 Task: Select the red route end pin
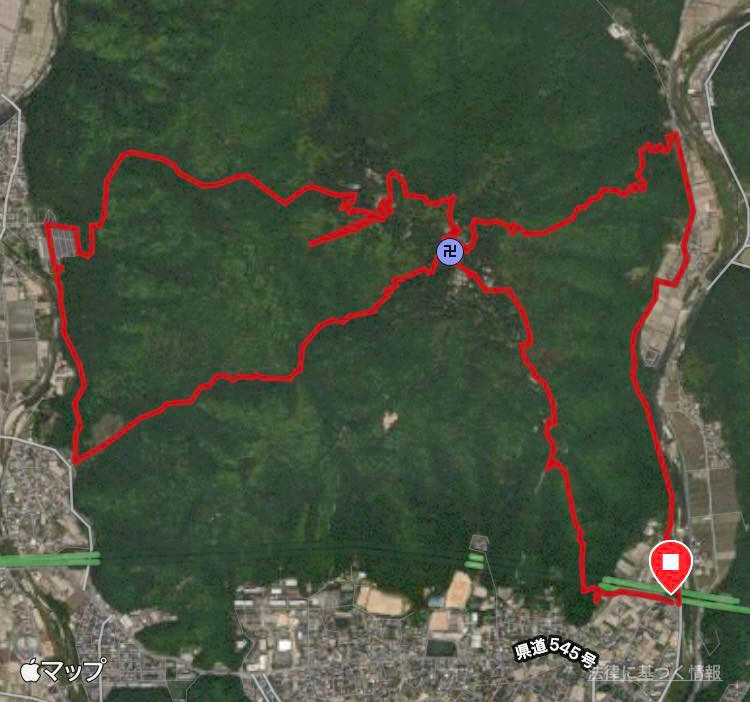coord(669,565)
